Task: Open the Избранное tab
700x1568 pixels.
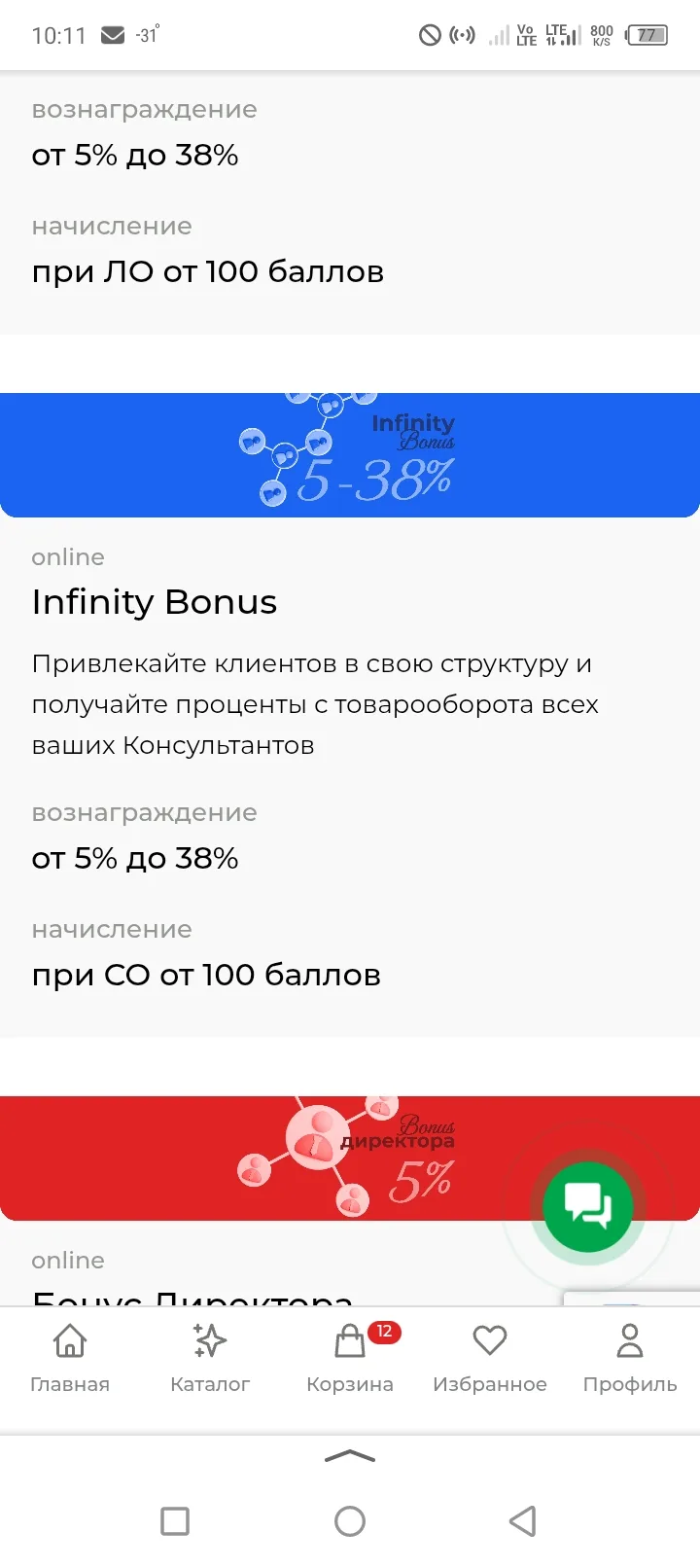Action: point(490,1358)
